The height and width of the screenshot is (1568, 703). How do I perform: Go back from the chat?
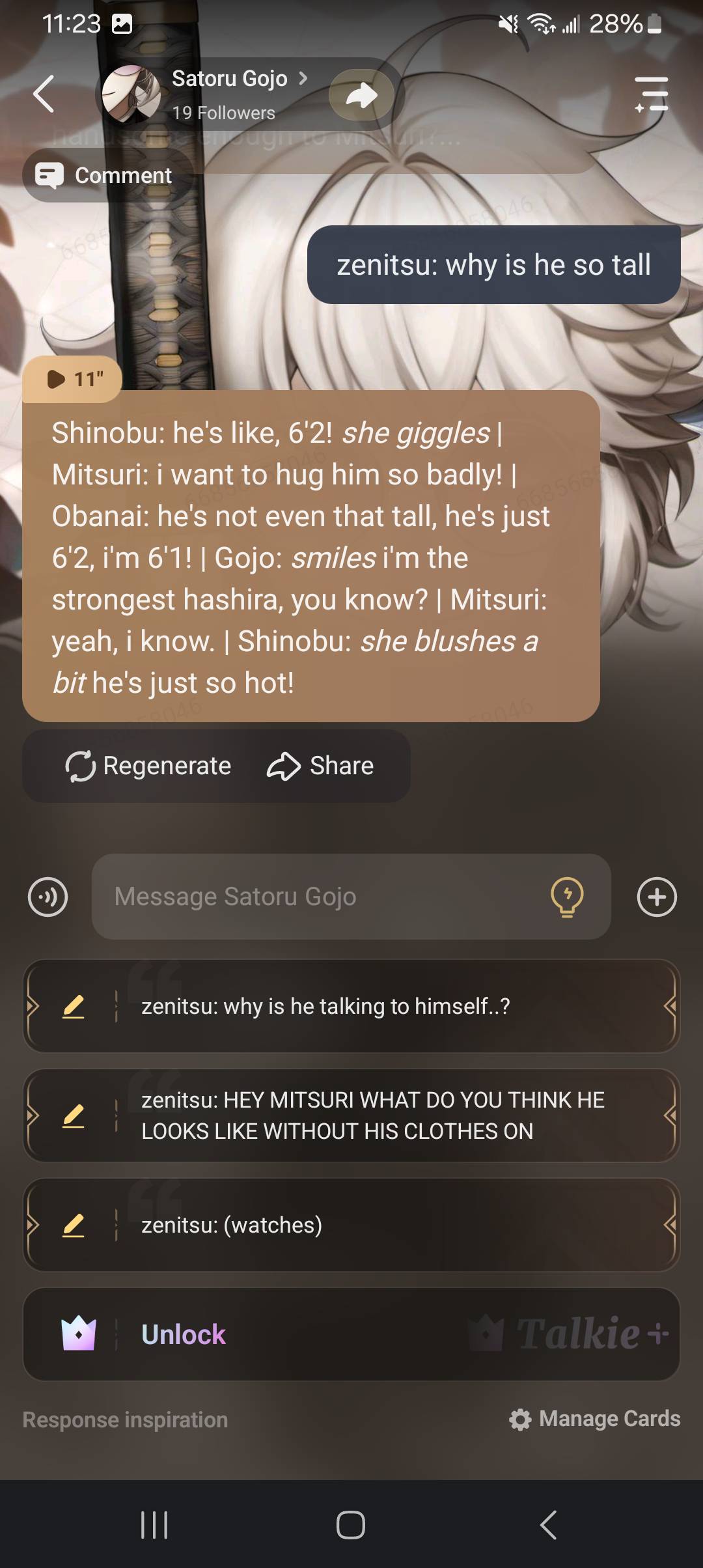44,94
